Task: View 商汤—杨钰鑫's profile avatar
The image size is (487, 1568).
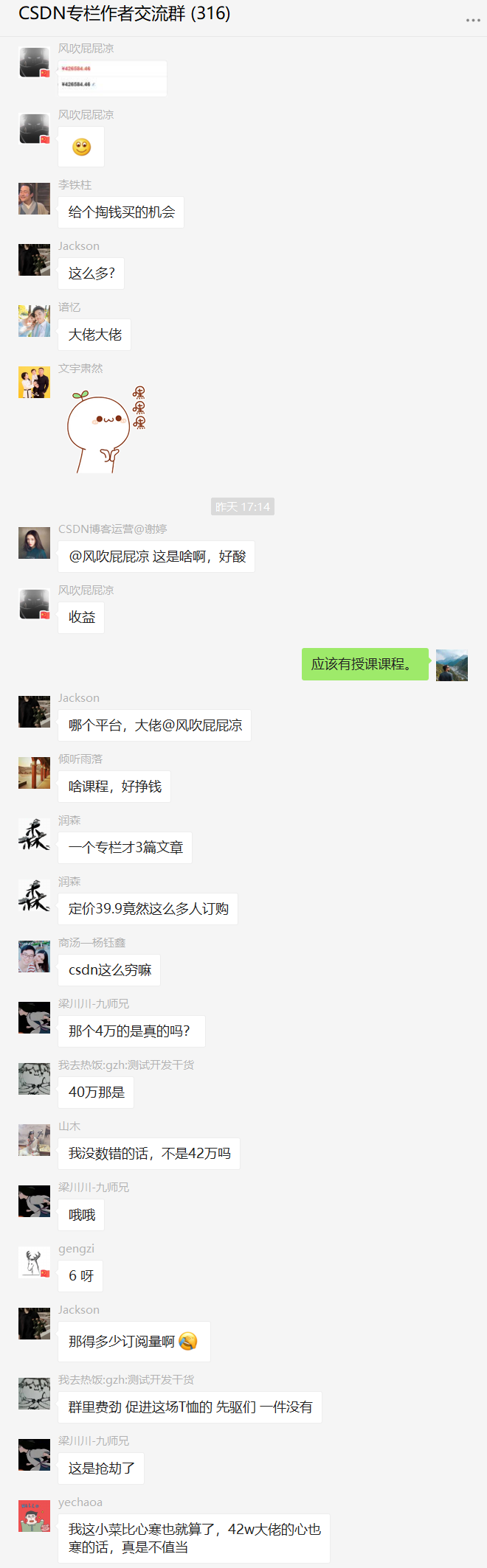Action: [x=34, y=957]
